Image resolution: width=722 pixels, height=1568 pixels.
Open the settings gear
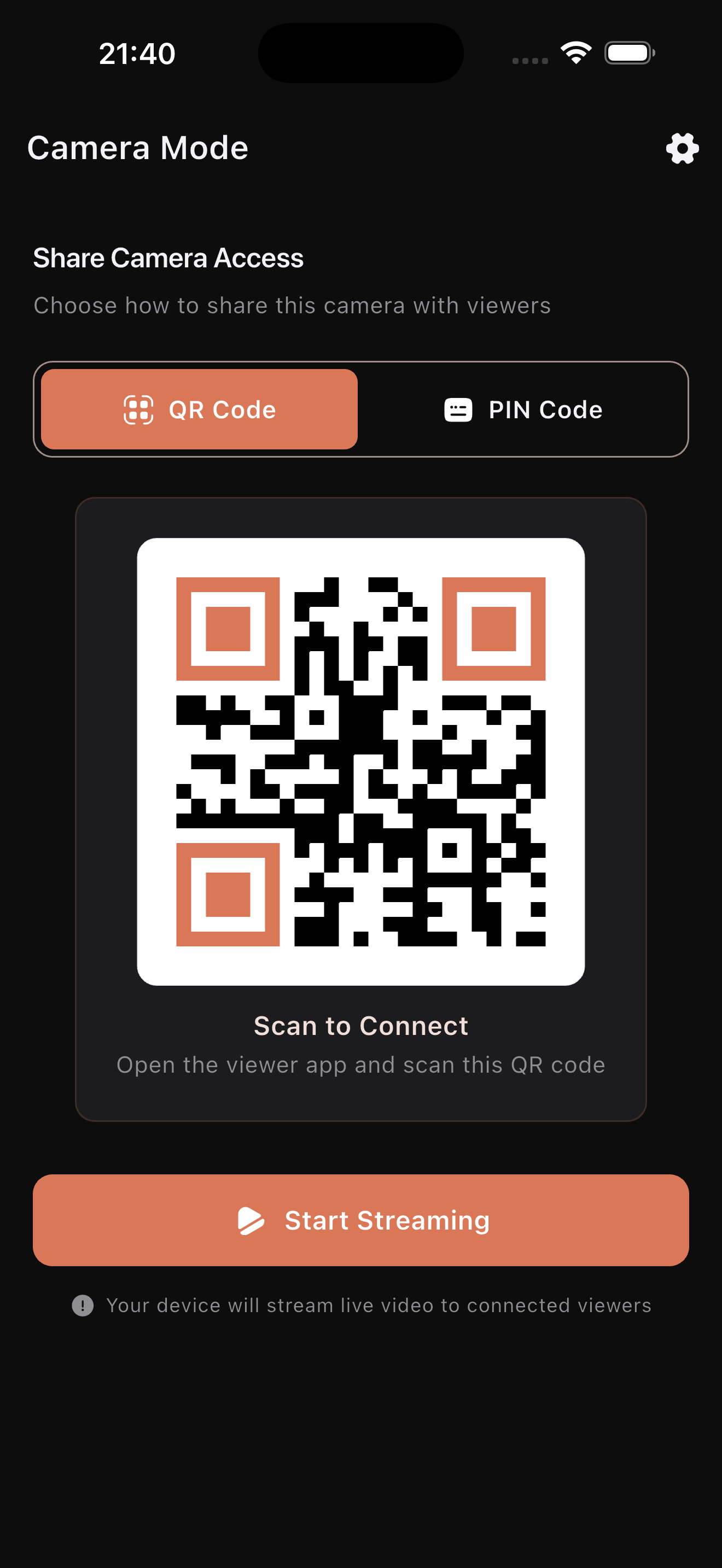[682, 148]
